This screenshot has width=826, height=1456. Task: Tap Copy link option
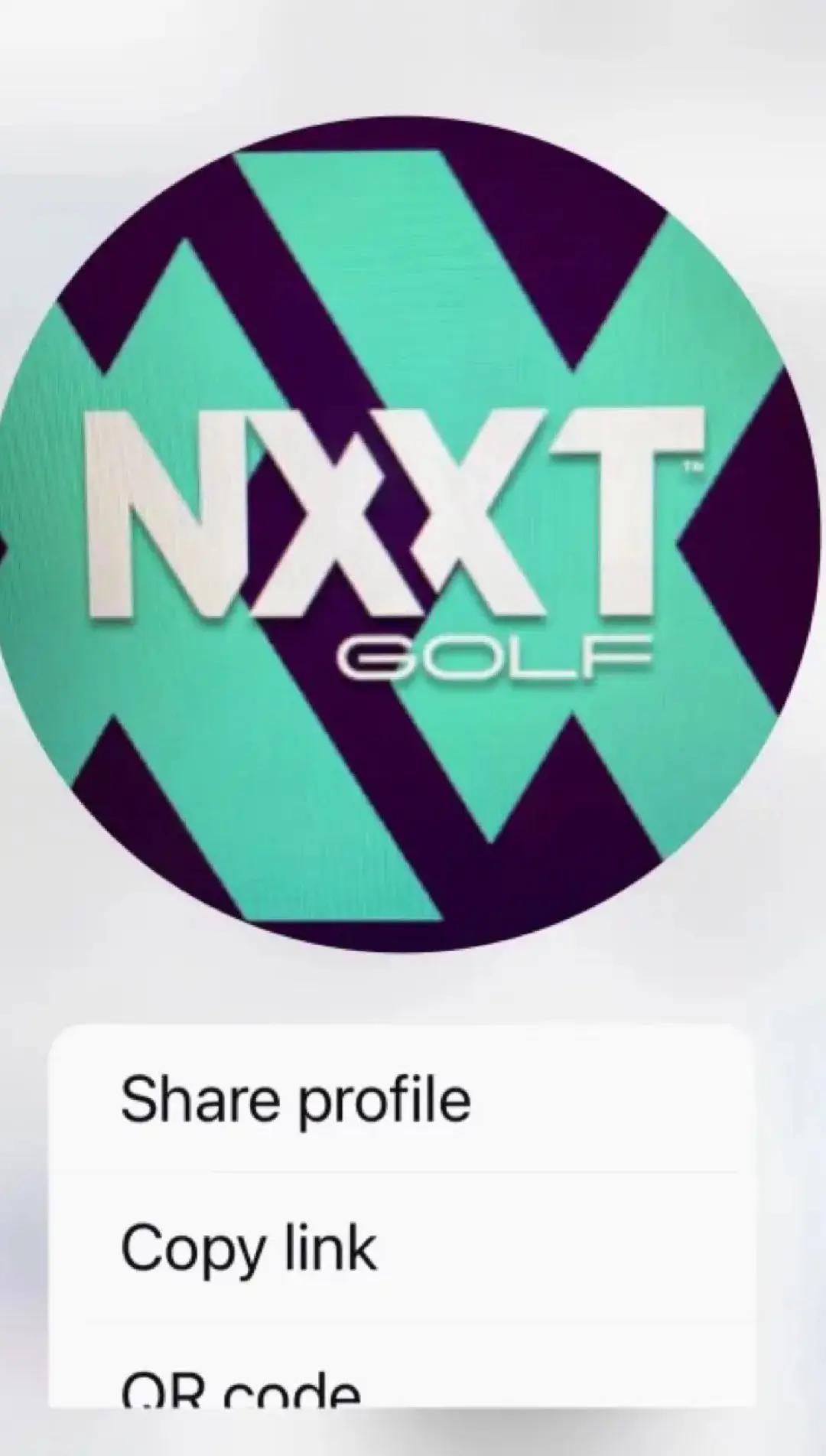pyautogui.click(x=249, y=1248)
